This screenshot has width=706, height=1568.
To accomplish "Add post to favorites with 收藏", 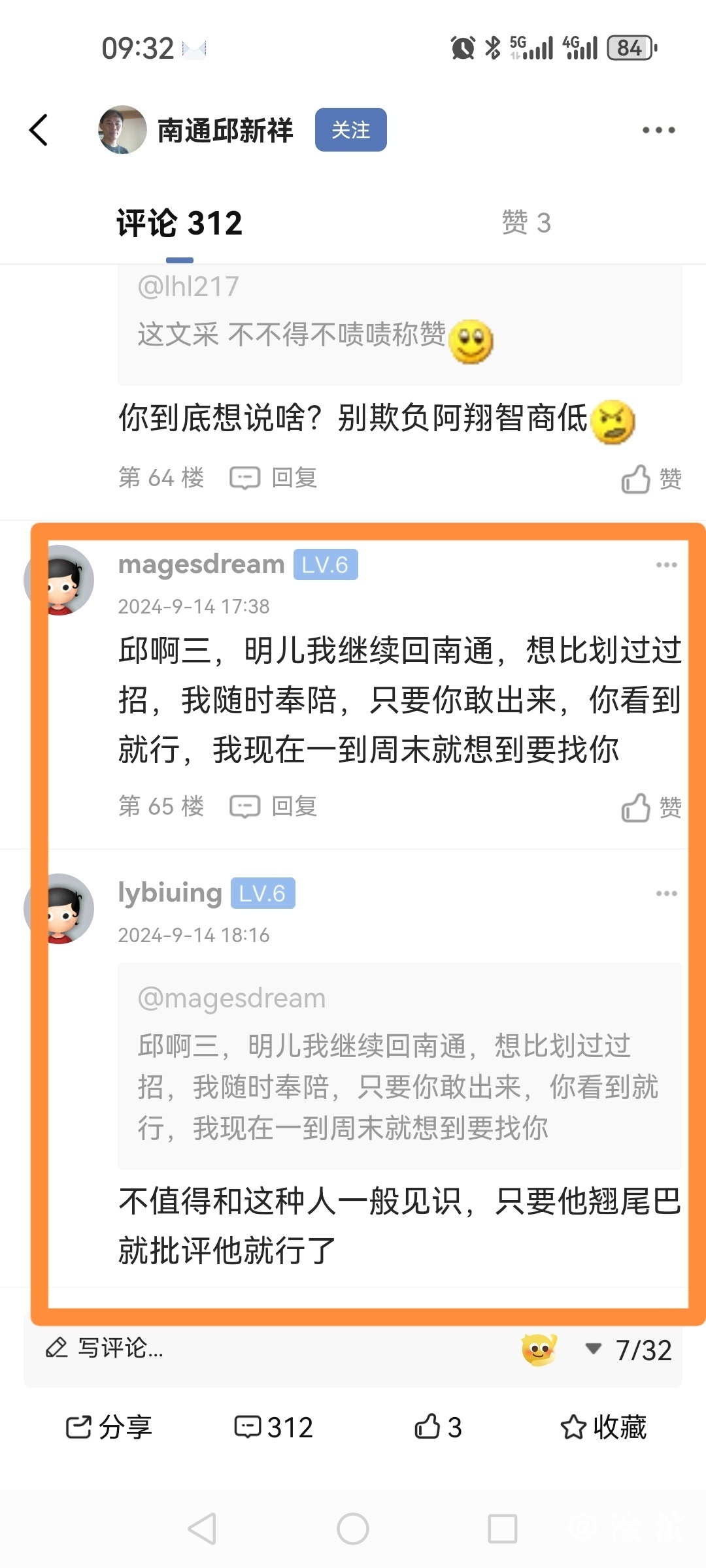I will pyautogui.click(x=603, y=1427).
